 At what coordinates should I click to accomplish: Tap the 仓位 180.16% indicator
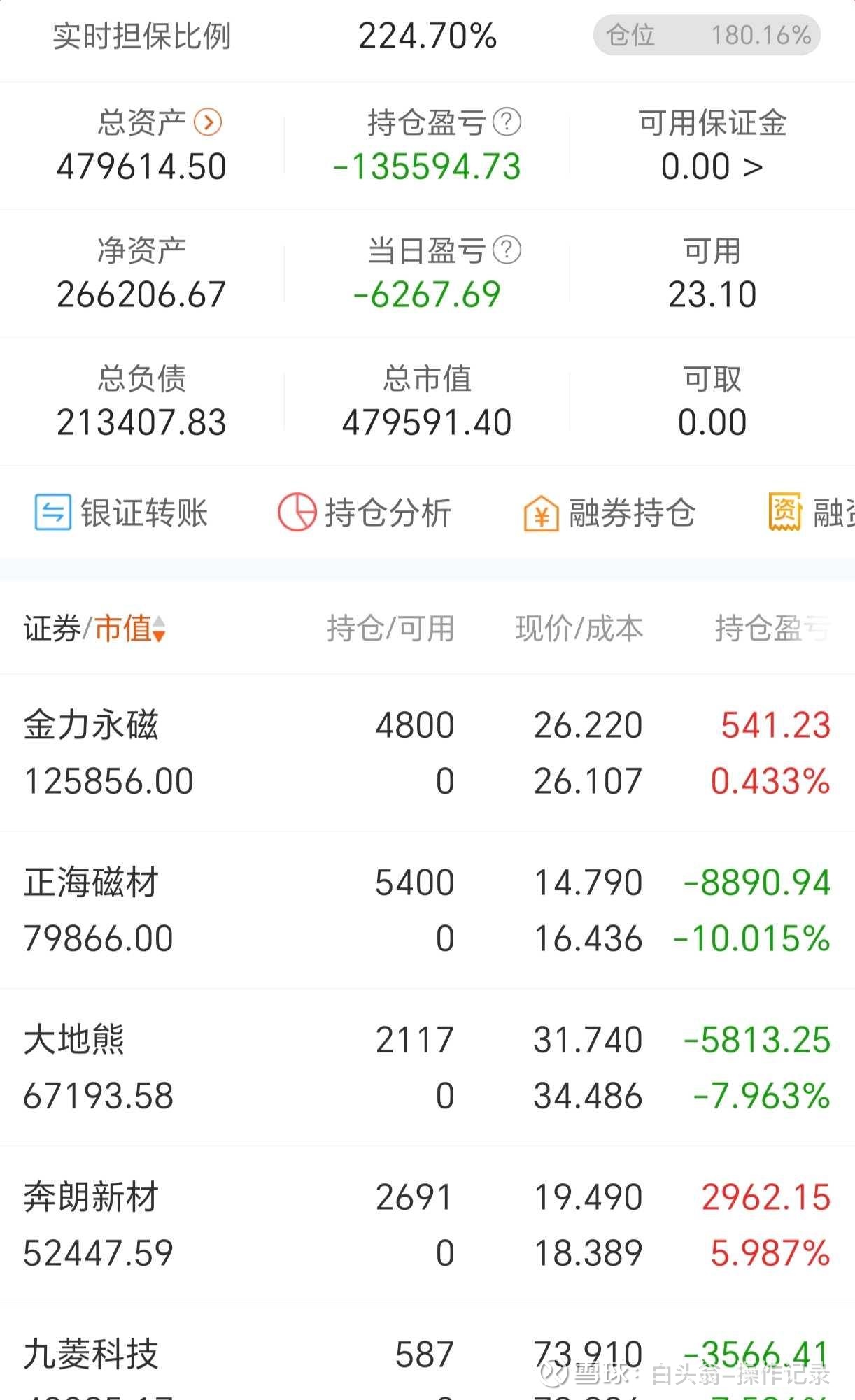click(x=707, y=35)
